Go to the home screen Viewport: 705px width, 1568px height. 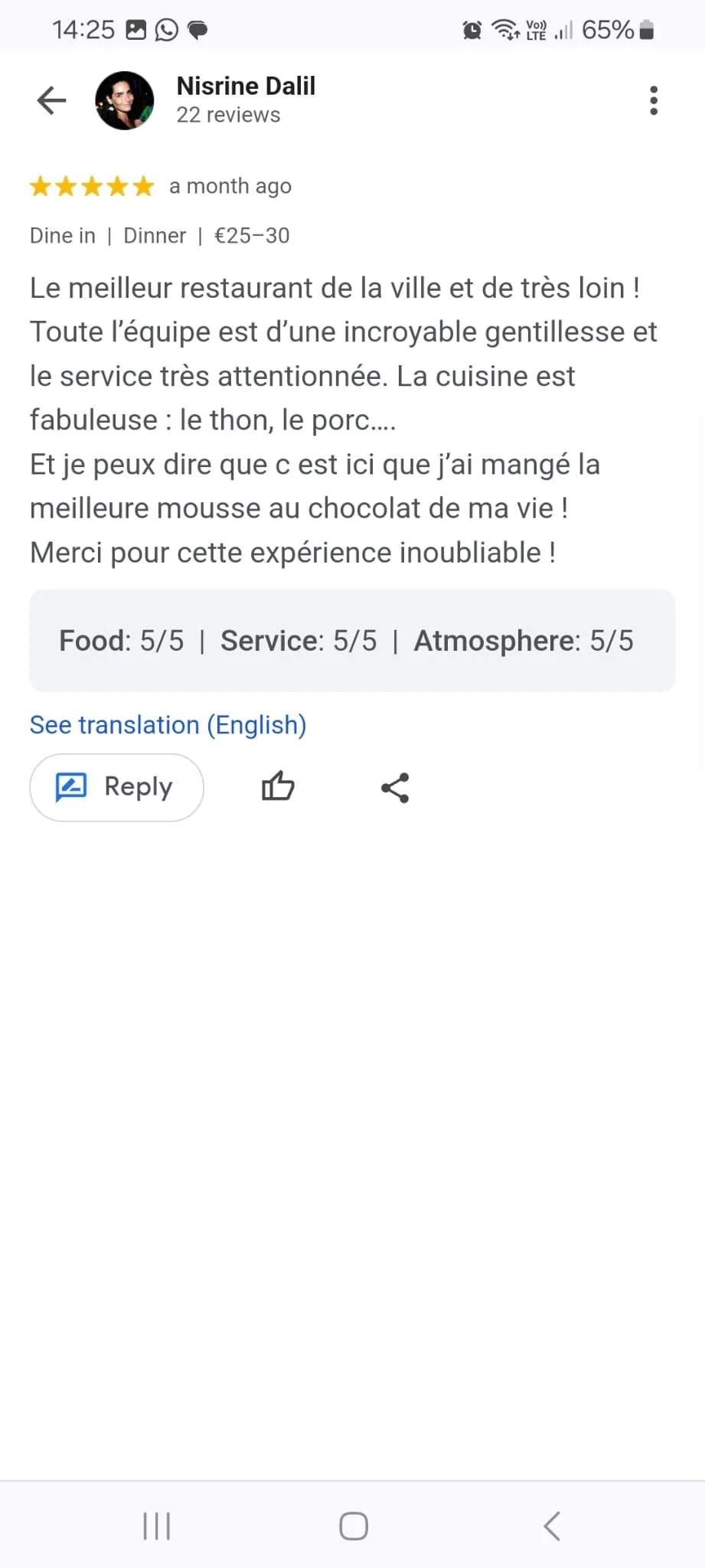[353, 1525]
